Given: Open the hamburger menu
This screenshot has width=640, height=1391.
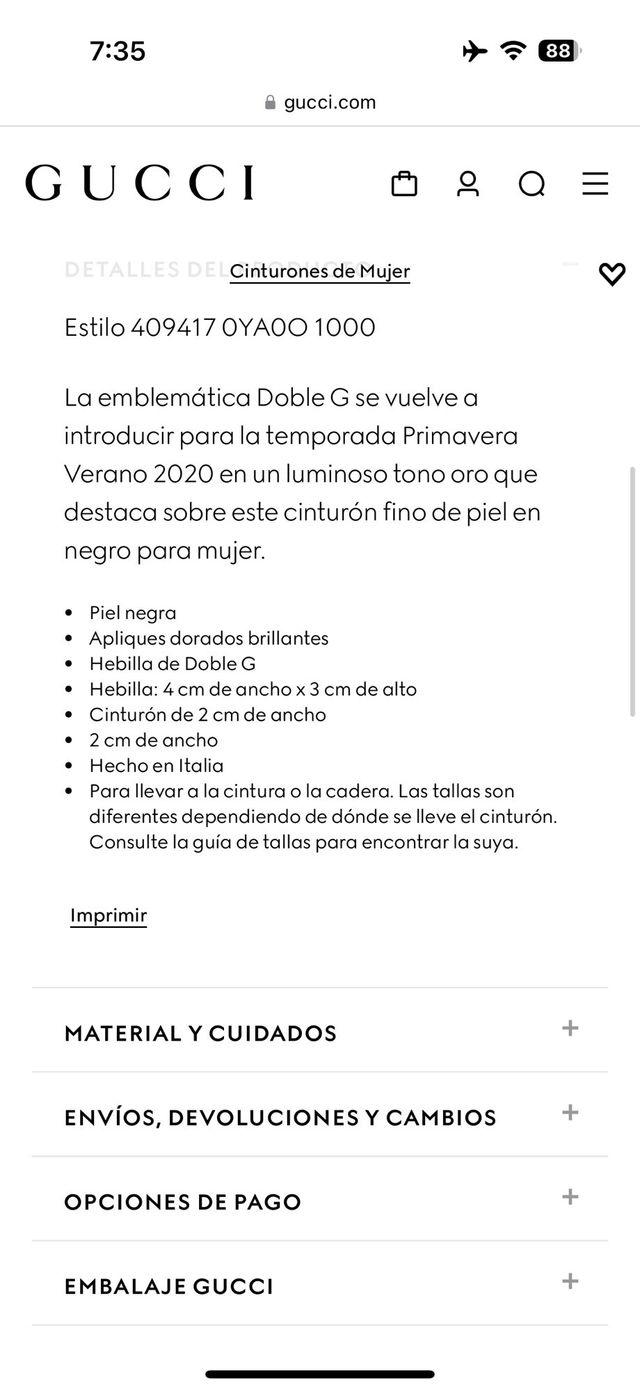Looking at the screenshot, I should pyautogui.click(x=595, y=183).
